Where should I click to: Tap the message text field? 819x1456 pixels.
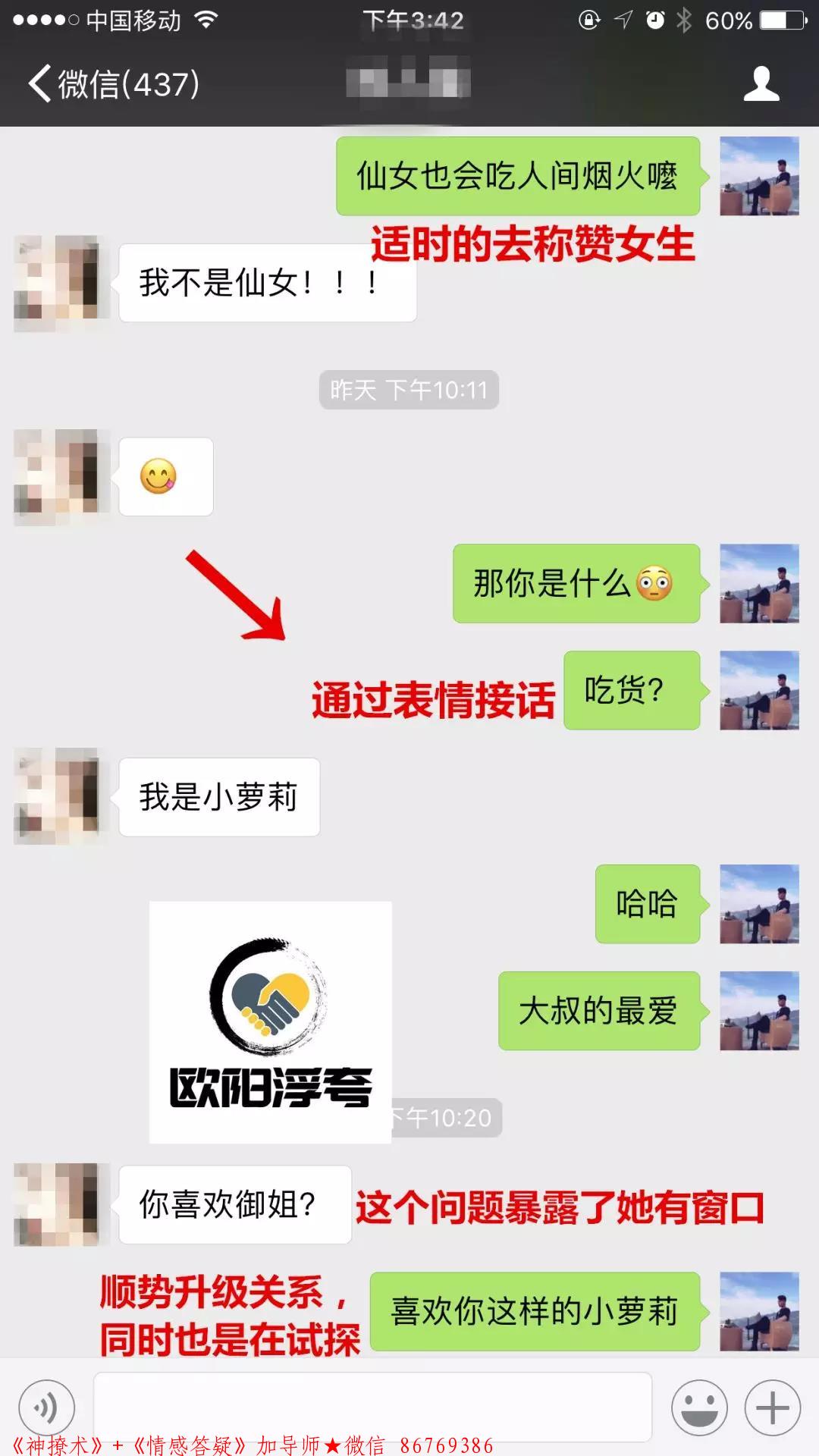point(372,1404)
